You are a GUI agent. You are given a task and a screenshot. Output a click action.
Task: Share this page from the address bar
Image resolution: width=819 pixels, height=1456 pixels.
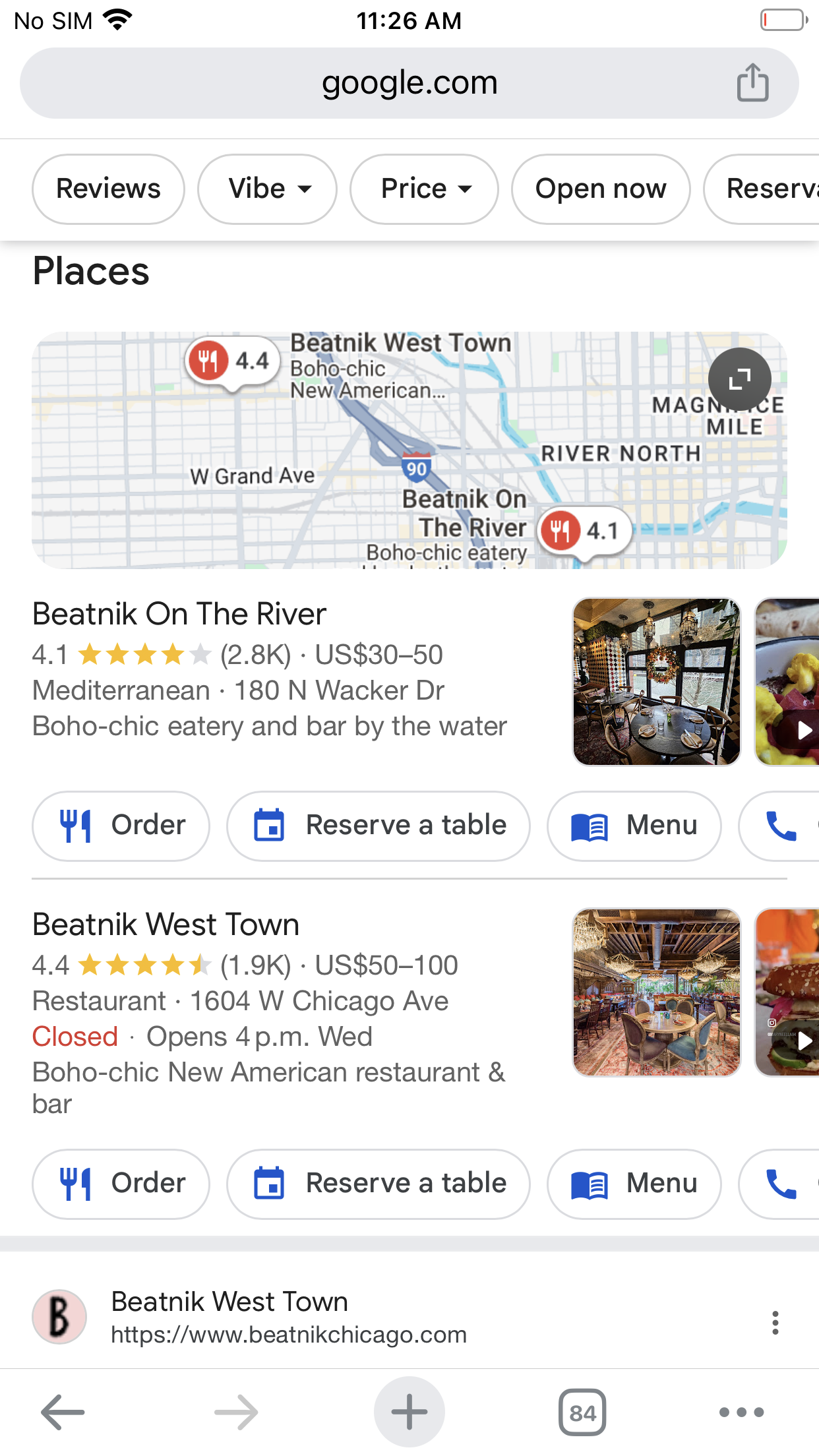[752, 83]
